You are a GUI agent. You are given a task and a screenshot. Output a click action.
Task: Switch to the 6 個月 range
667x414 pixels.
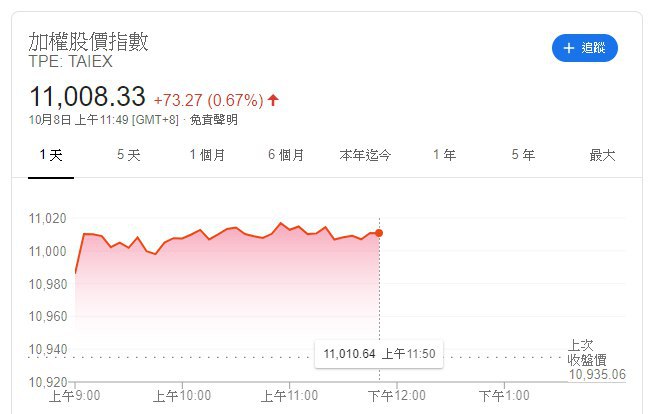tap(286, 155)
